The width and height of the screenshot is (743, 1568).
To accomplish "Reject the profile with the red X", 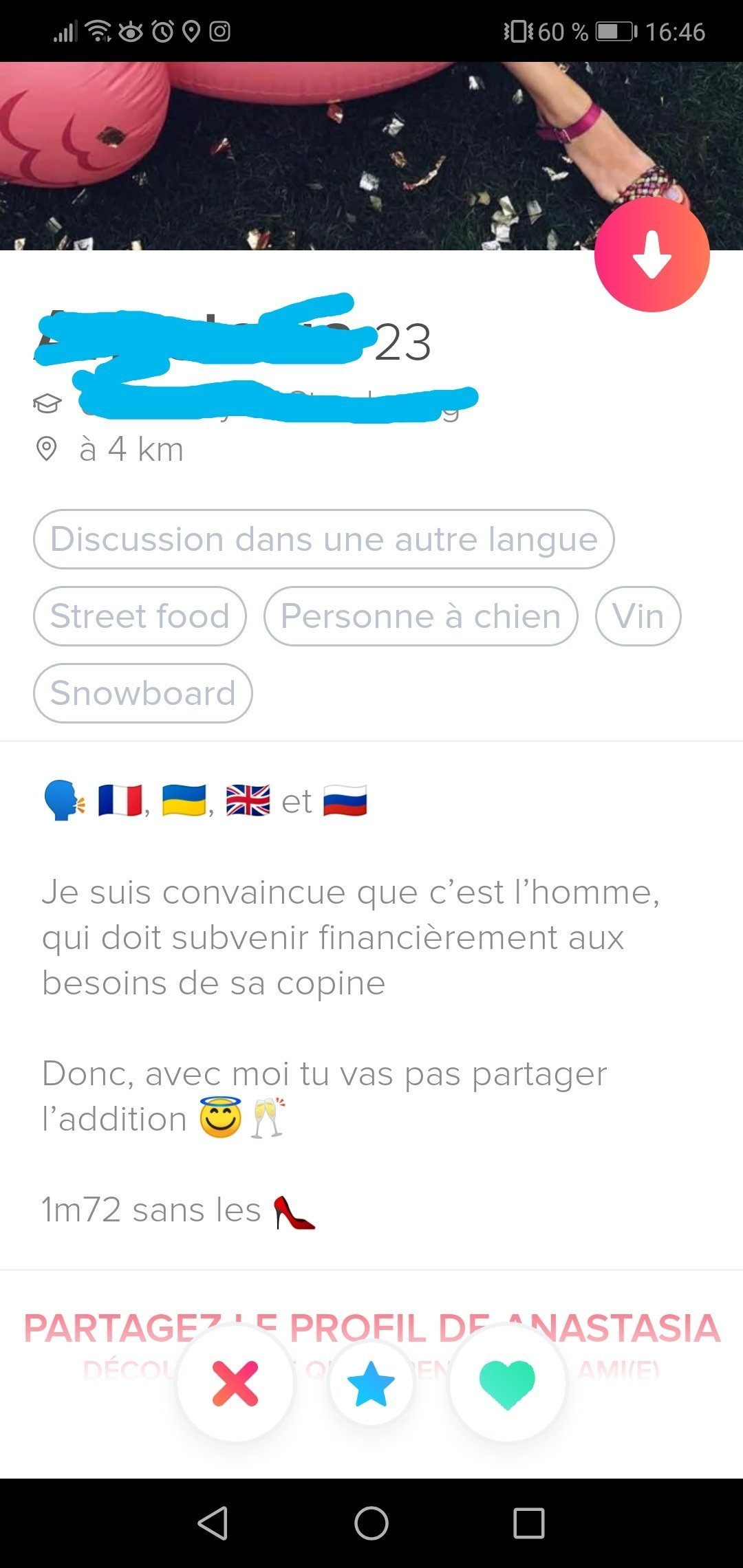I will [235, 1383].
